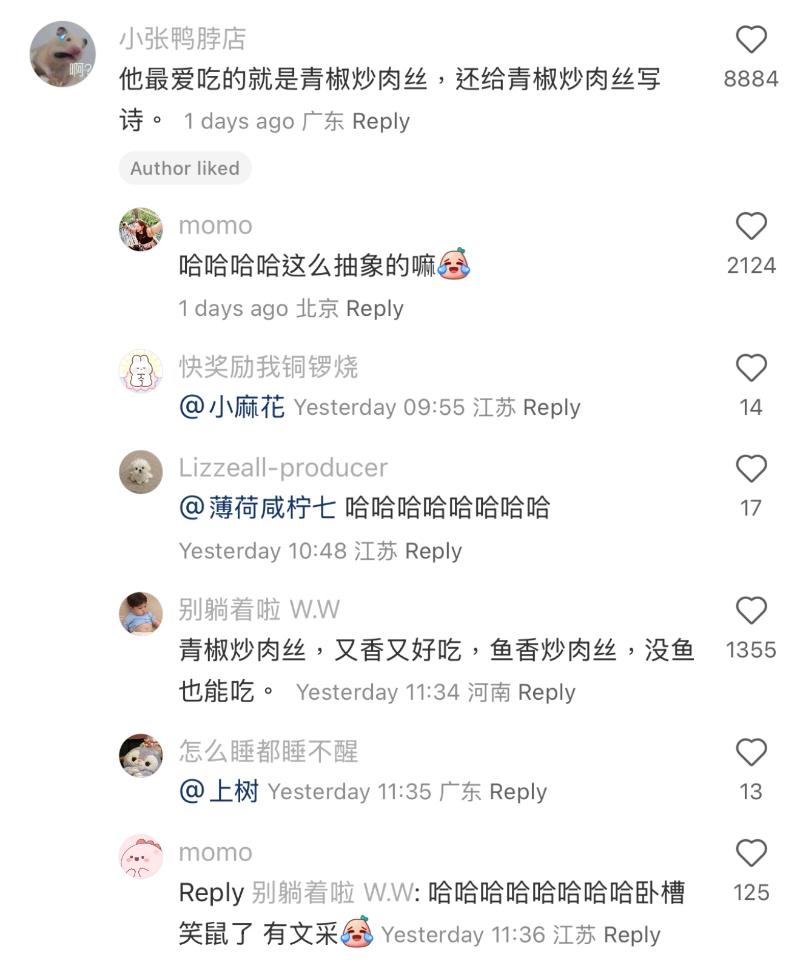Reply to 小张鸭脖店's comment
800x963 pixels.
point(381,121)
